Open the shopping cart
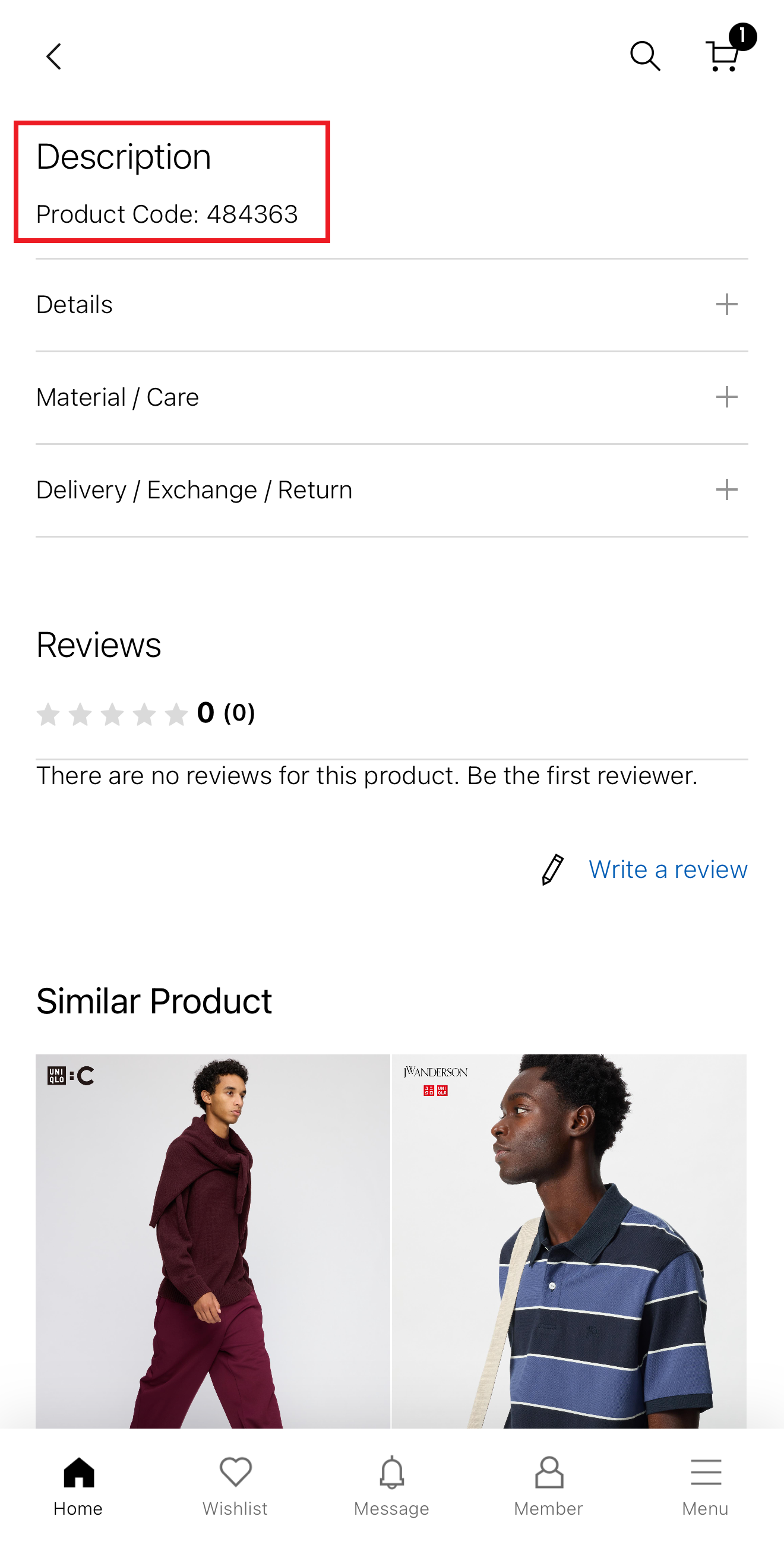The height and width of the screenshot is (1548, 784). [723, 56]
